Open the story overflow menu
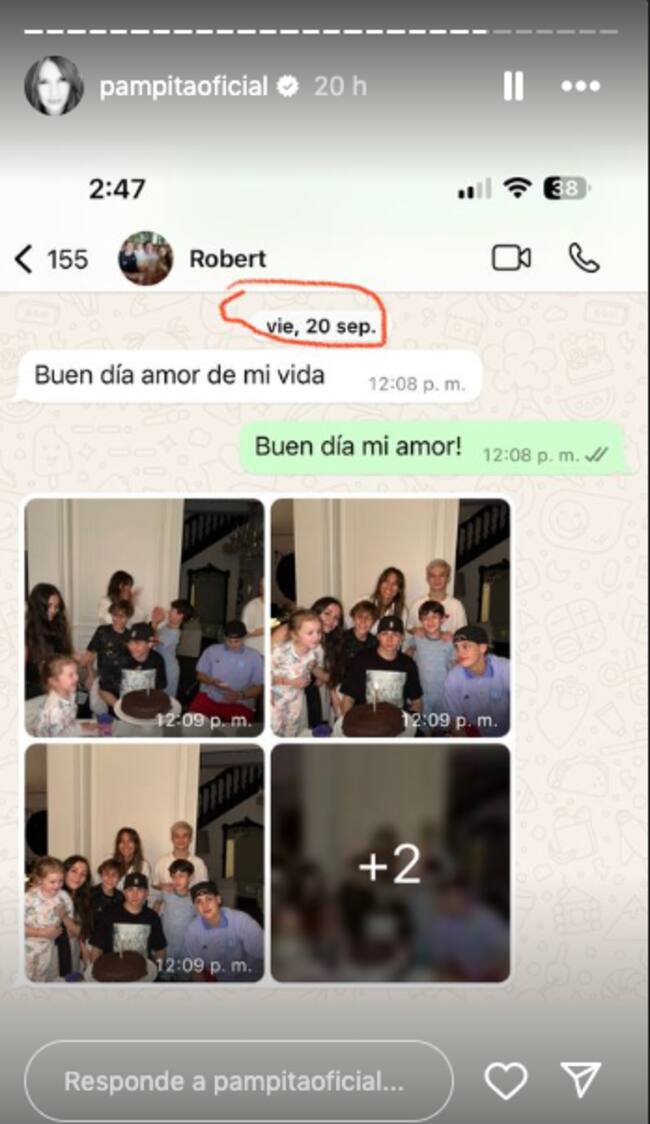The image size is (650, 1124). click(x=580, y=87)
